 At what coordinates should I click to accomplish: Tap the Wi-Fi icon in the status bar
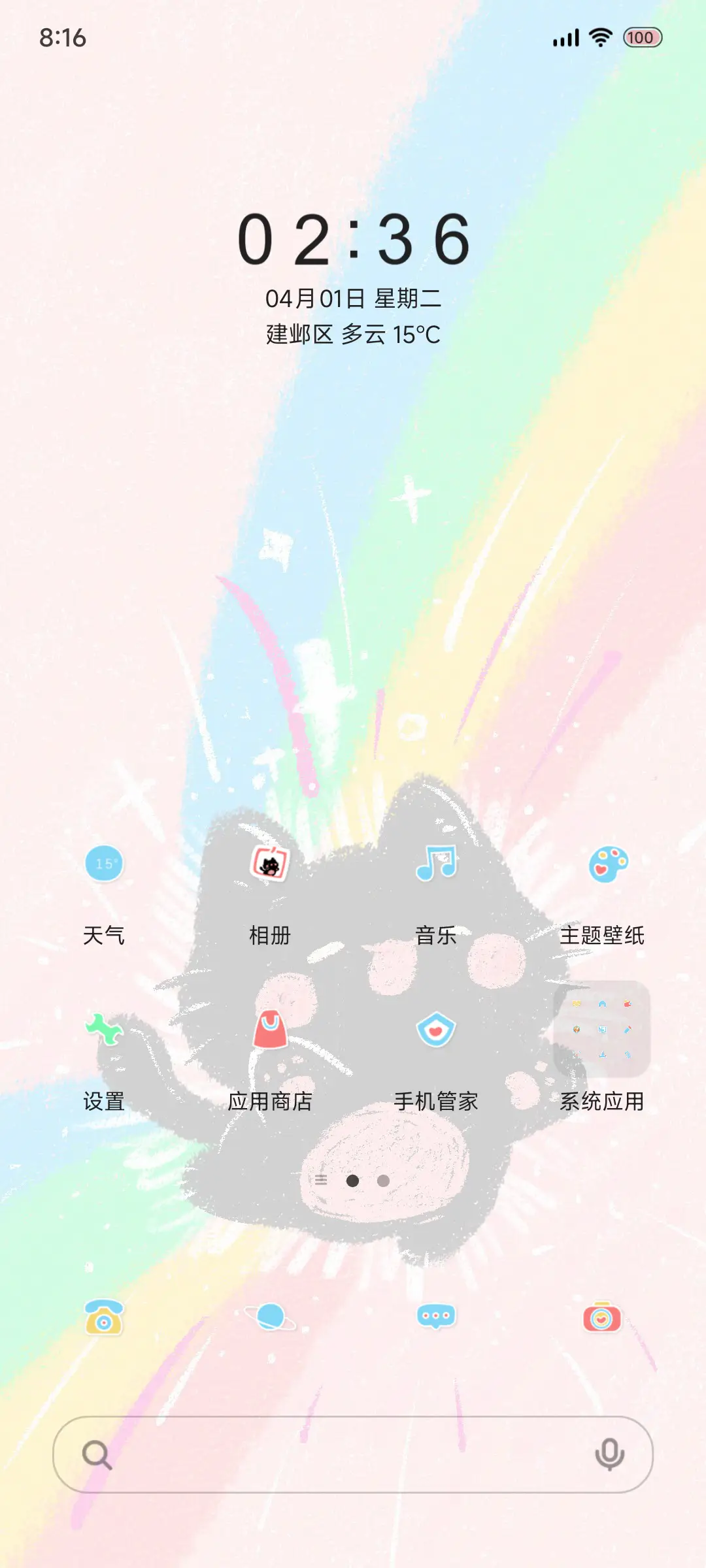pyautogui.click(x=600, y=39)
